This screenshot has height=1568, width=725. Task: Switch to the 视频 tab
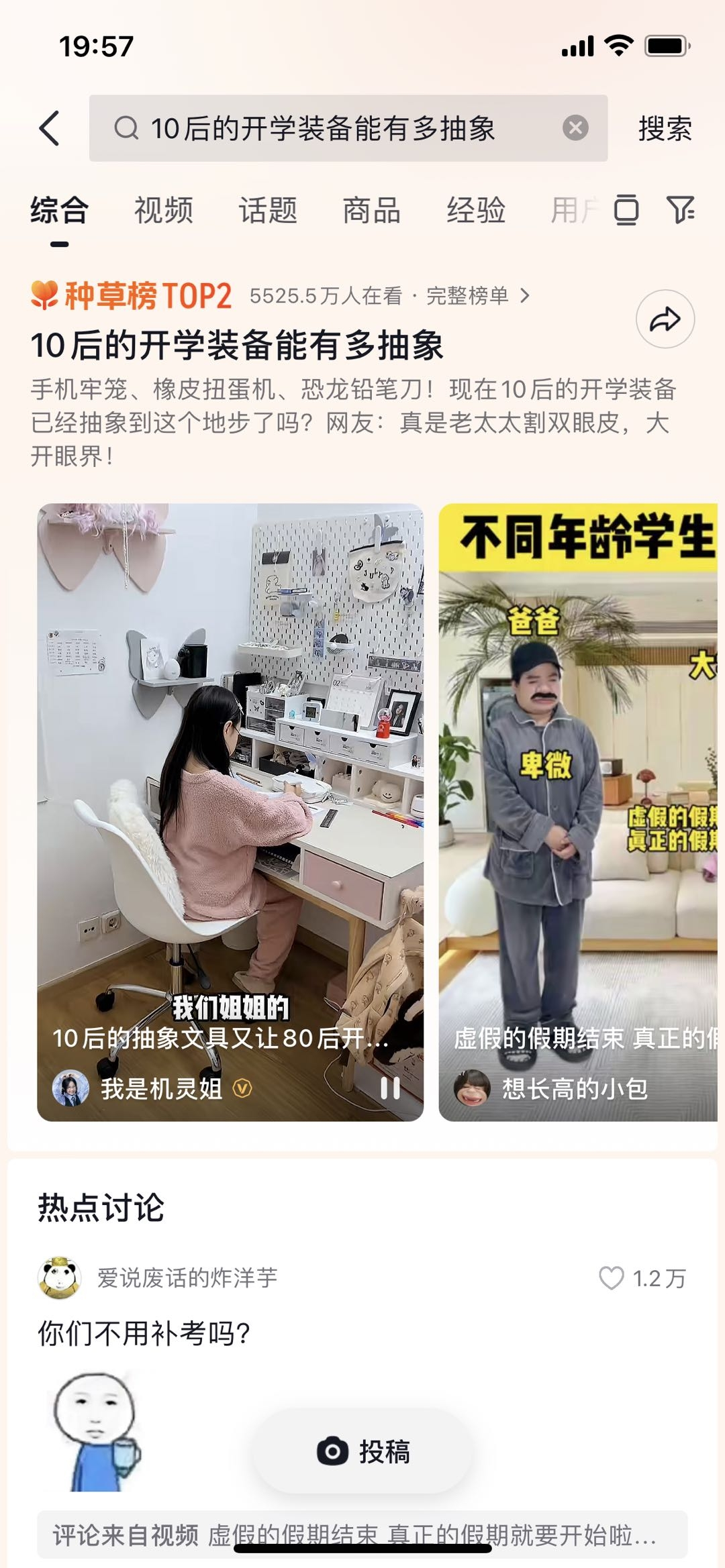163,211
